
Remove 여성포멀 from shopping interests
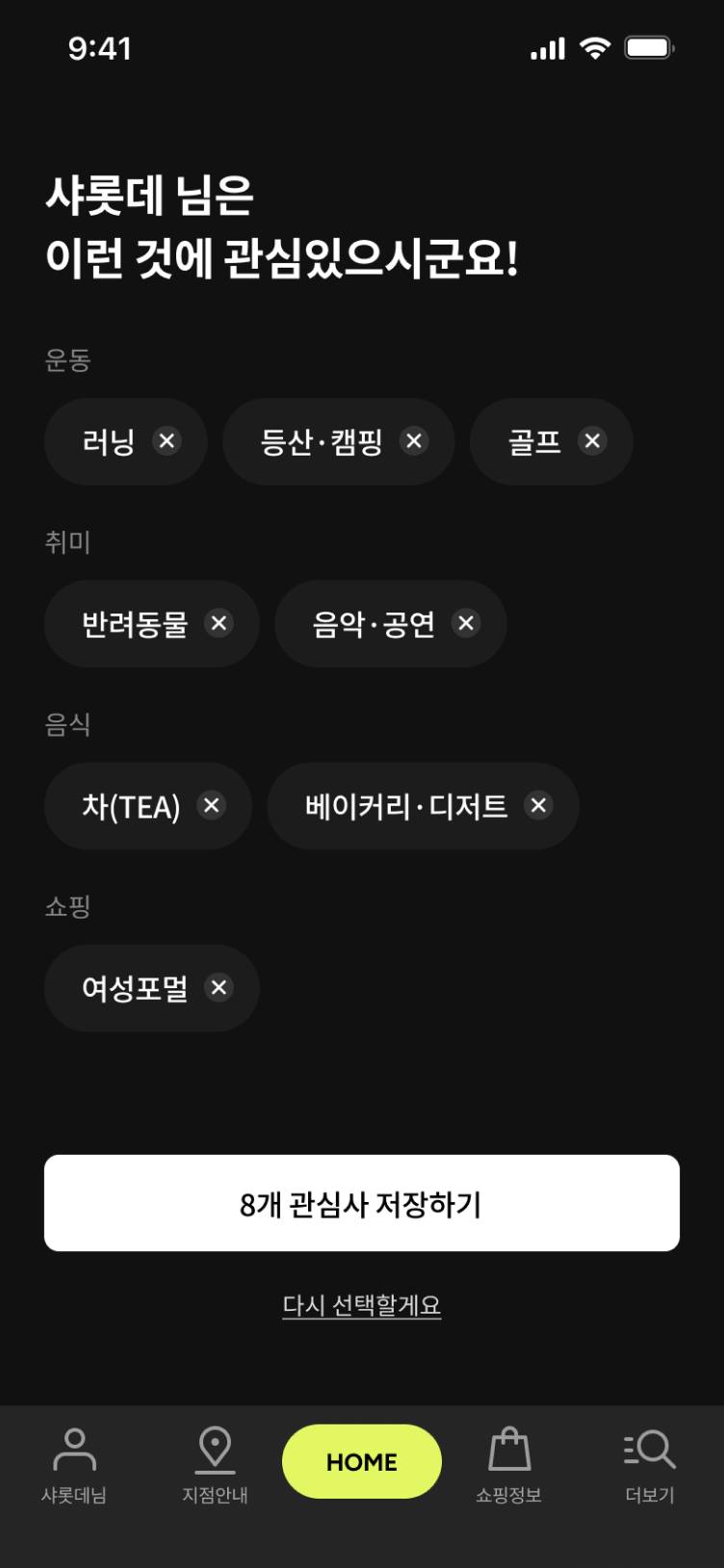point(219,987)
